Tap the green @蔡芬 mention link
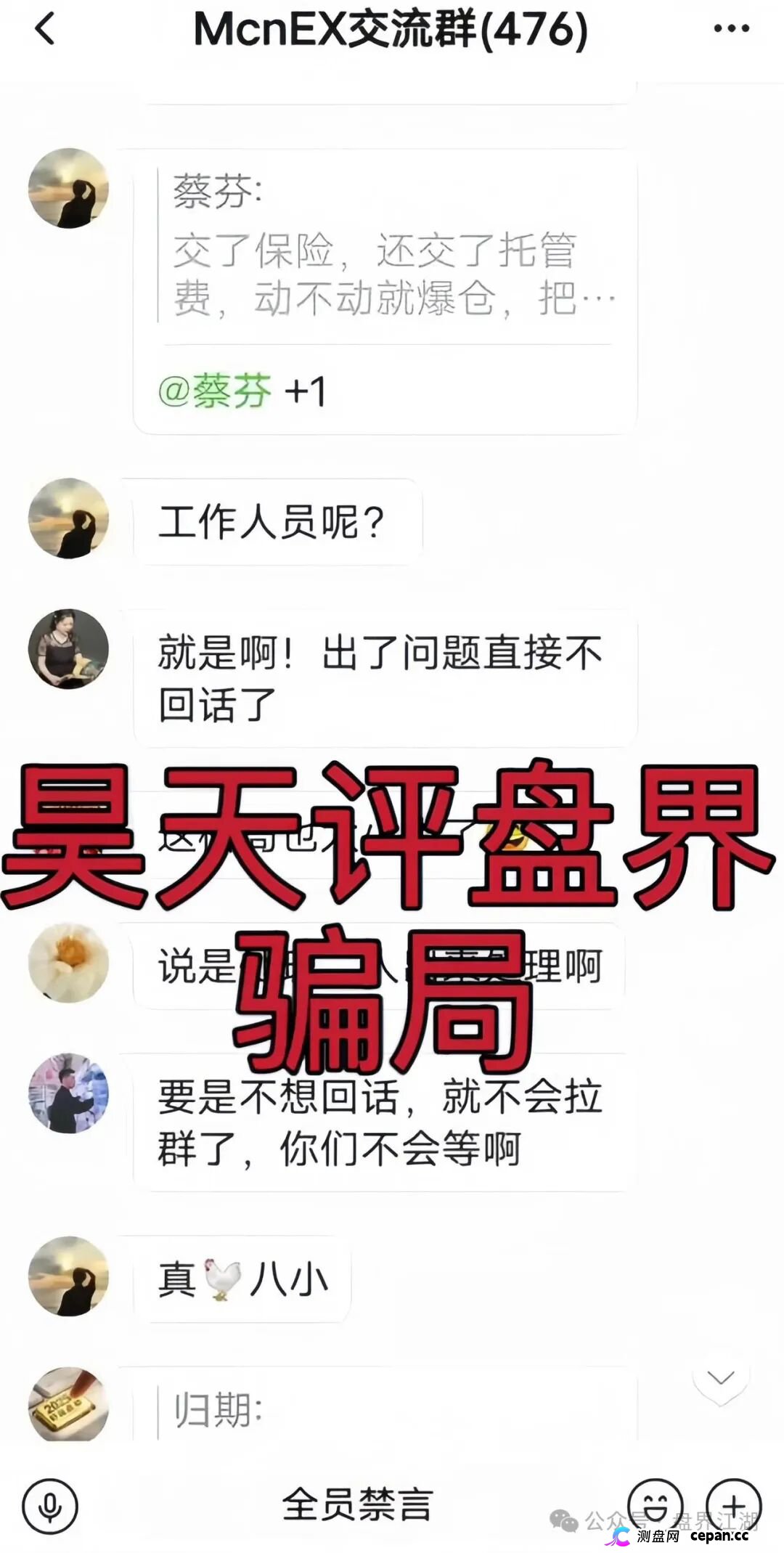Viewport: 784px width, 1553px height. (218, 390)
